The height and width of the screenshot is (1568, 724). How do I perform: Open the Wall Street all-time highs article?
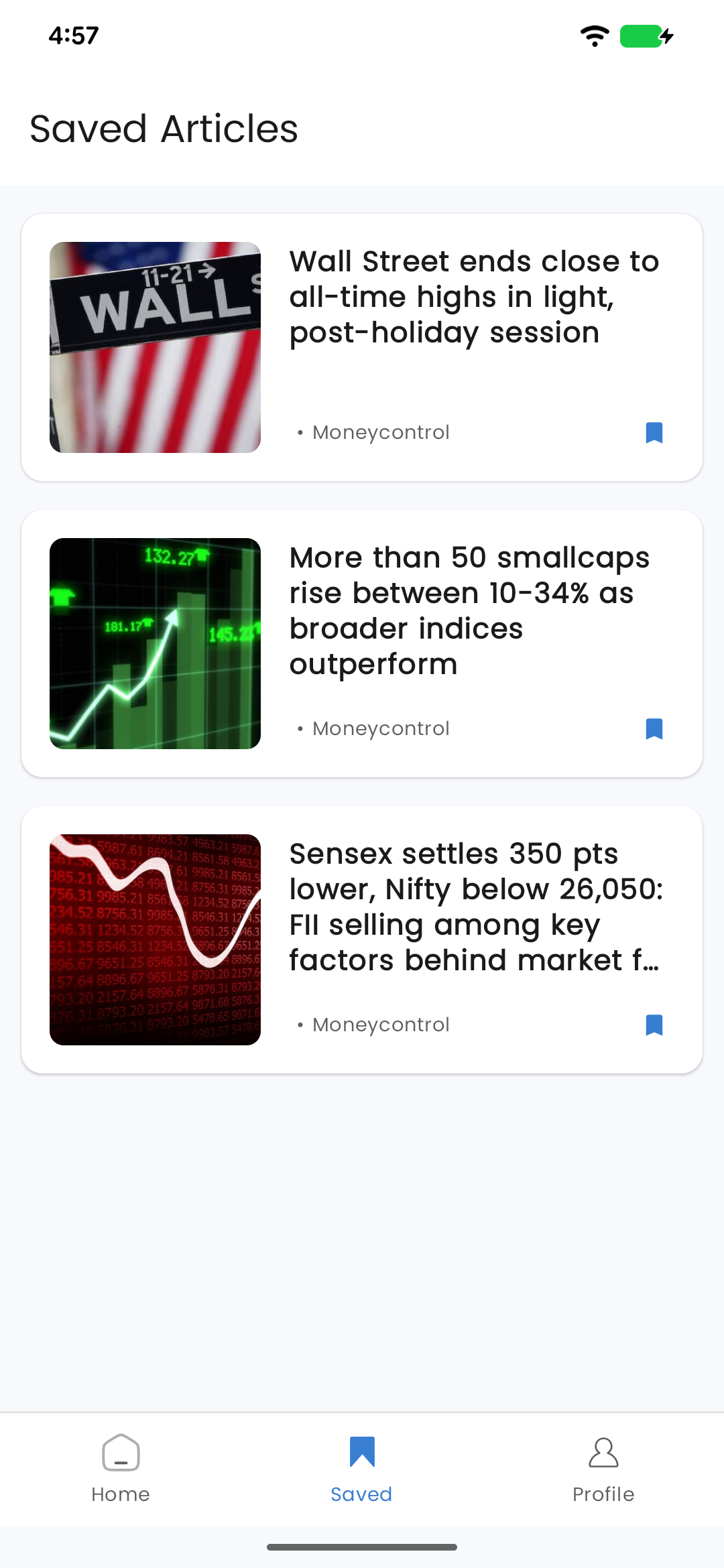coord(473,297)
